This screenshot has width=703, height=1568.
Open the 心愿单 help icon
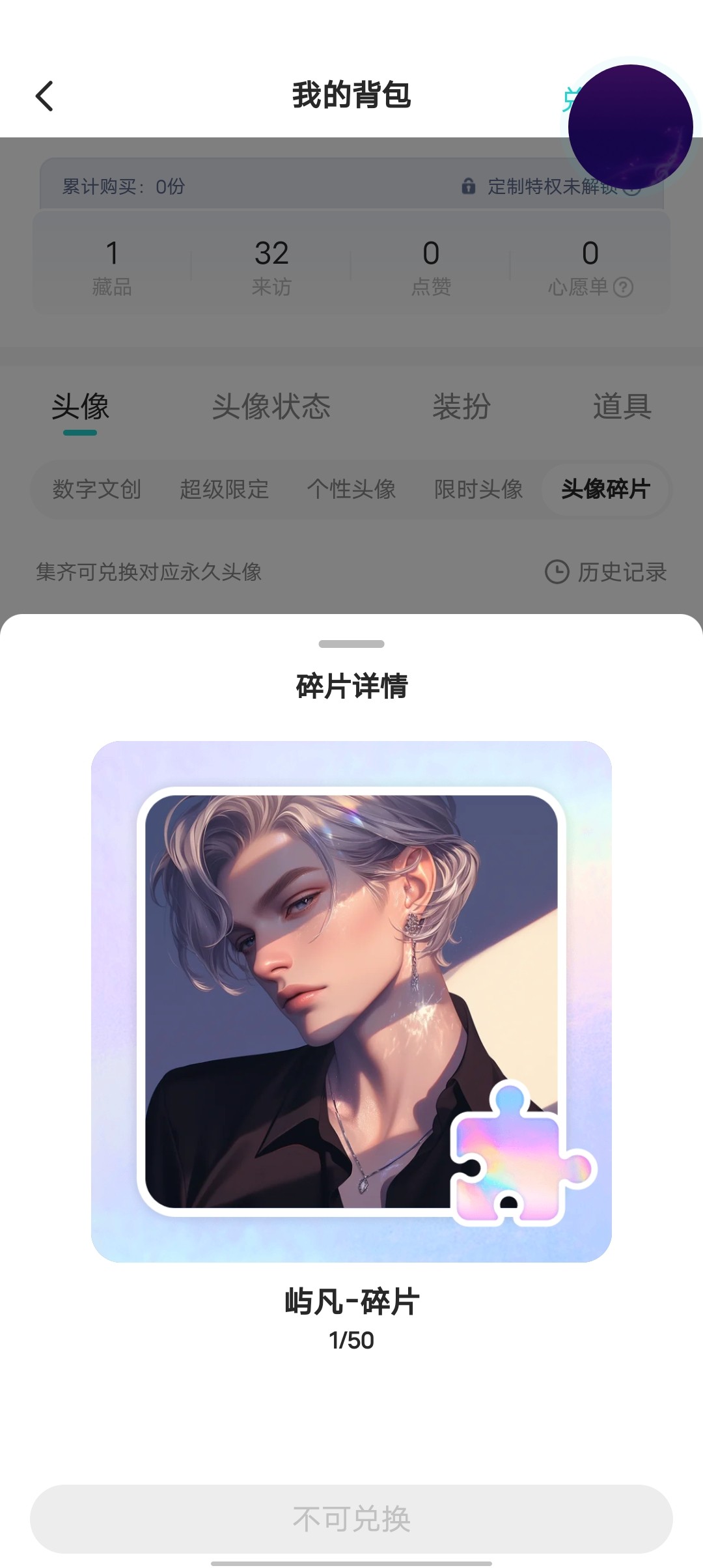(x=624, y=287)
